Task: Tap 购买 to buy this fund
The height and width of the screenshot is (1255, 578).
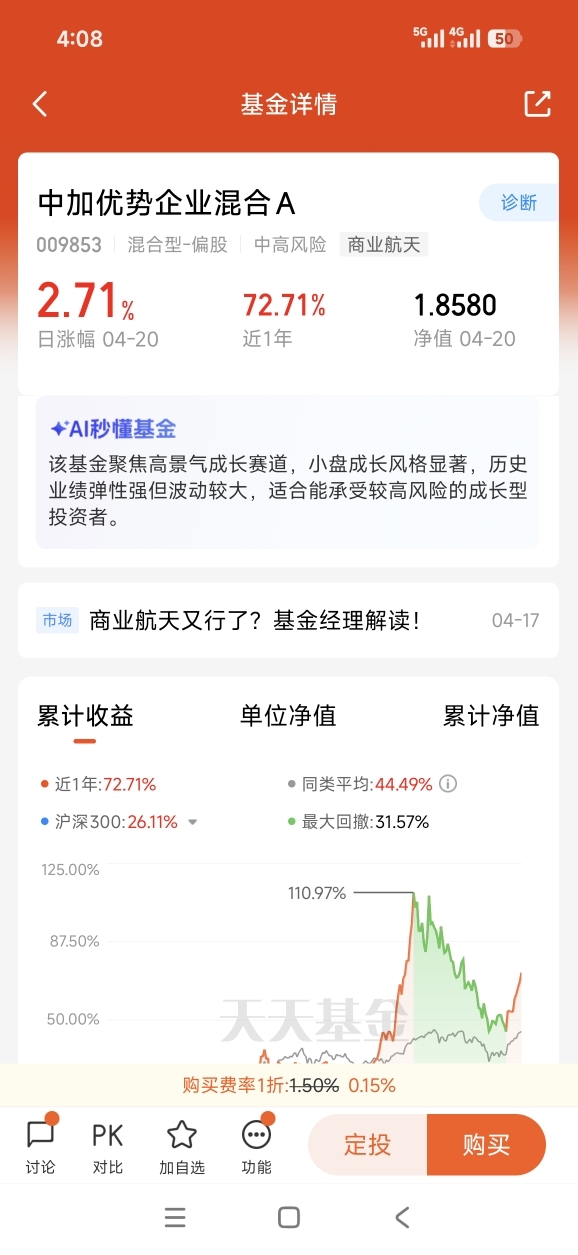Action: [x=487, y=1145]
